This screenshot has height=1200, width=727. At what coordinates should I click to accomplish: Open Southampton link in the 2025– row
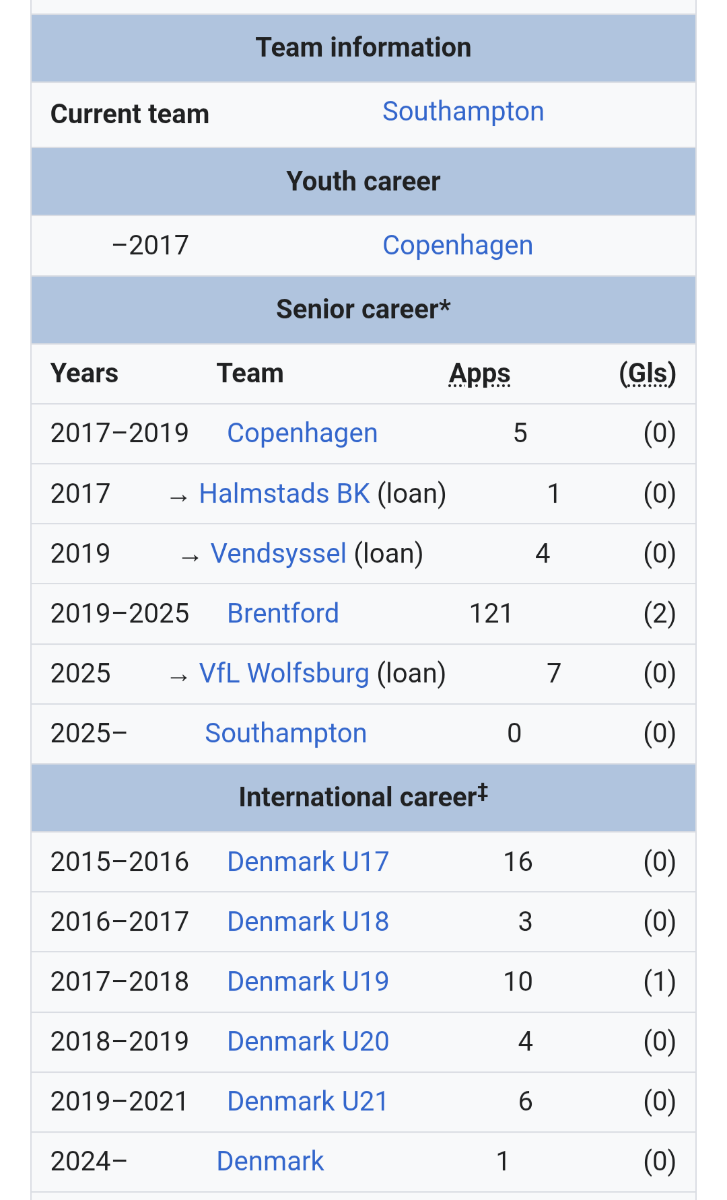[x=286, y=733]
